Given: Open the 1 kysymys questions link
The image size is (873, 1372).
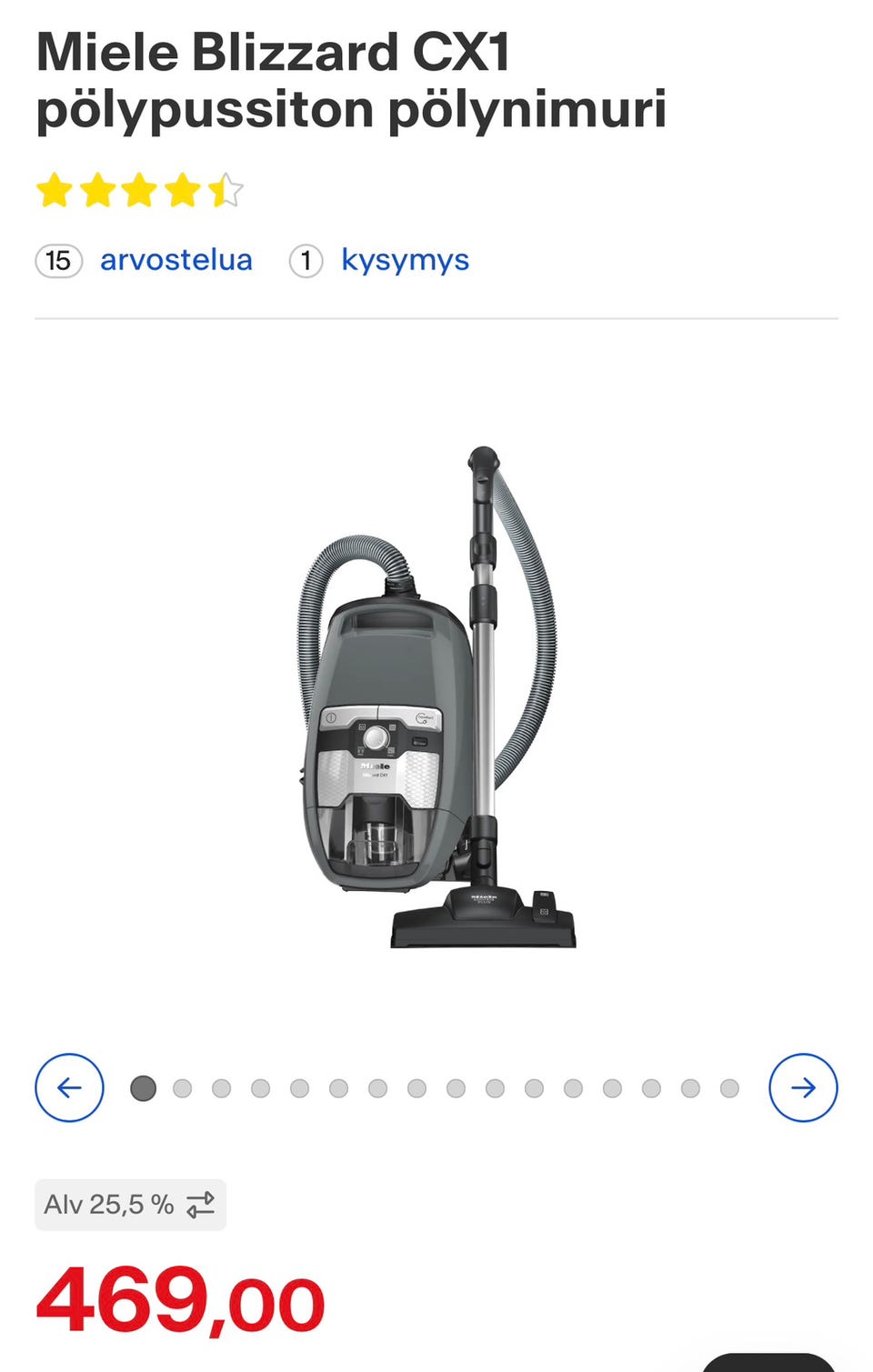Looking at the screenshot, I should click(404, 260).
